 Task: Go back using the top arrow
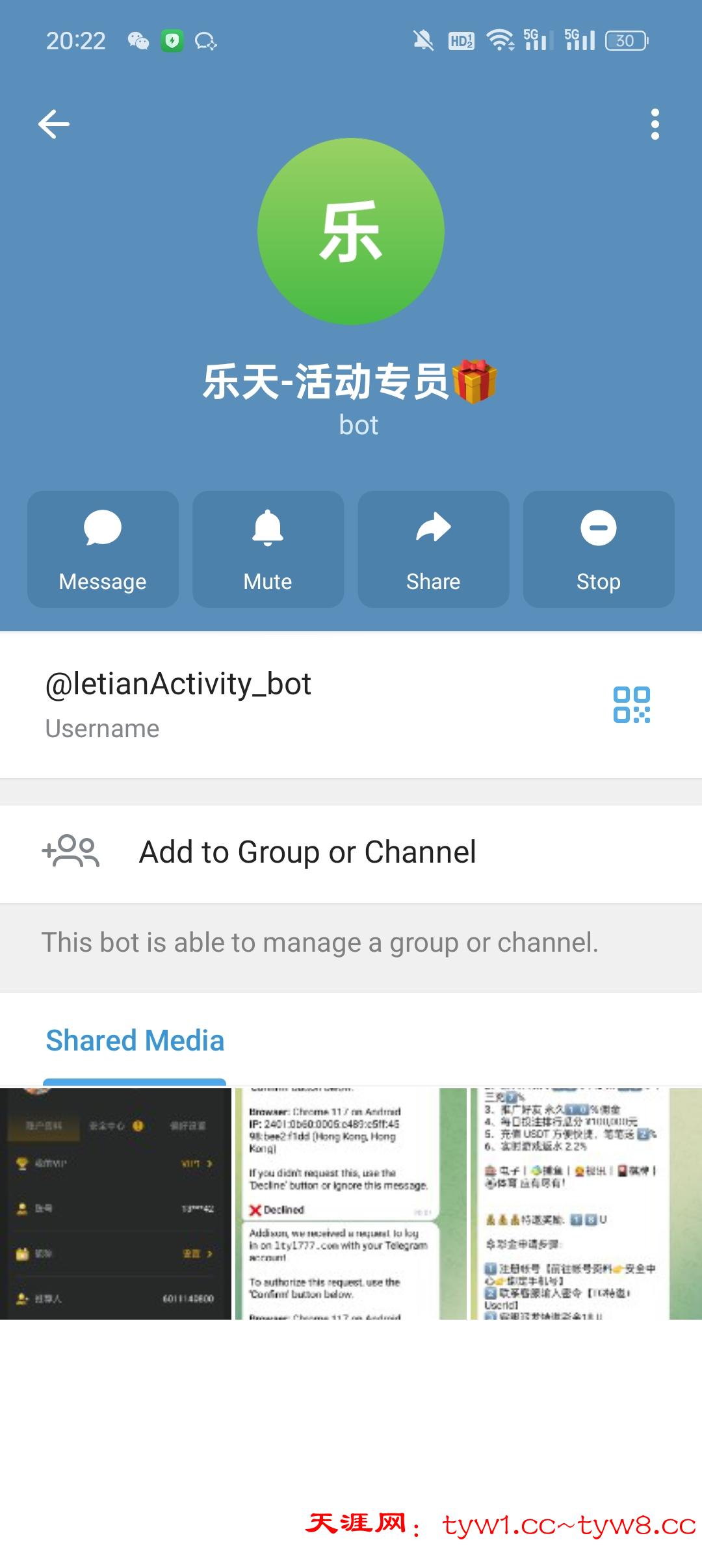(54, 124)
